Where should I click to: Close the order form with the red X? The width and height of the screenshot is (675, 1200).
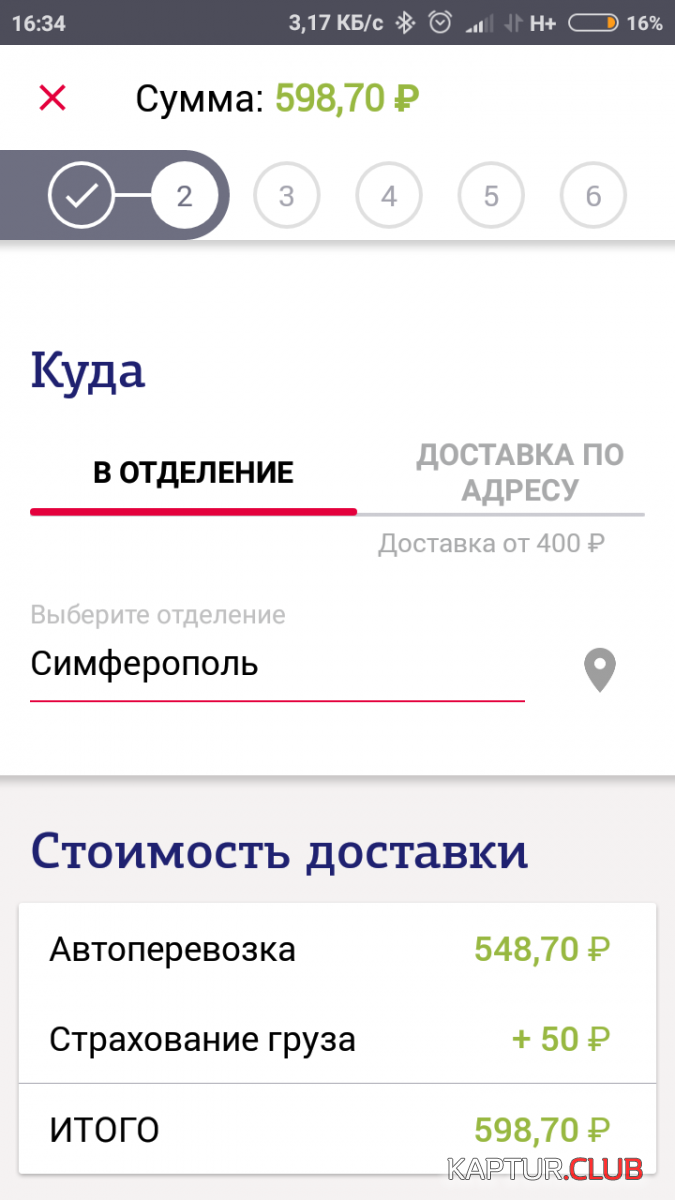[x=52, y=98]
